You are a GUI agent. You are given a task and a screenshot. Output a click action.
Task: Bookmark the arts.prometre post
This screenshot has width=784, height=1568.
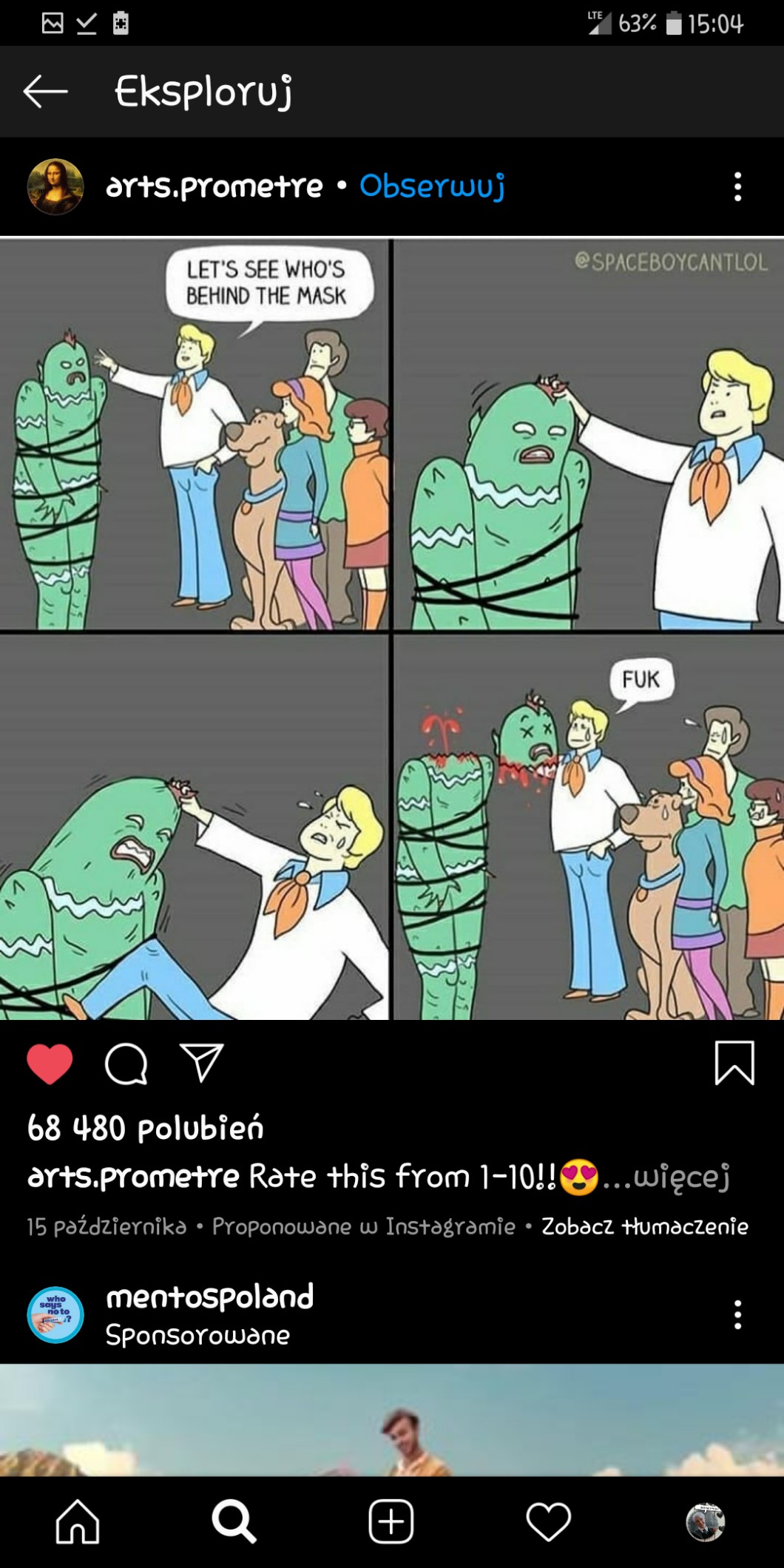(734, 1063)
